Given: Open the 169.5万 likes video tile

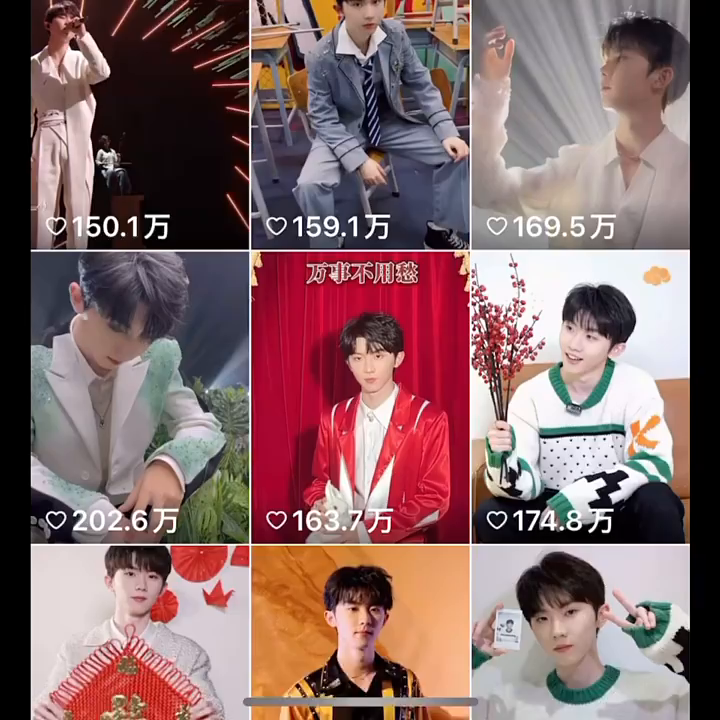Looking at the screenshot, I should (x=580, y=123).
